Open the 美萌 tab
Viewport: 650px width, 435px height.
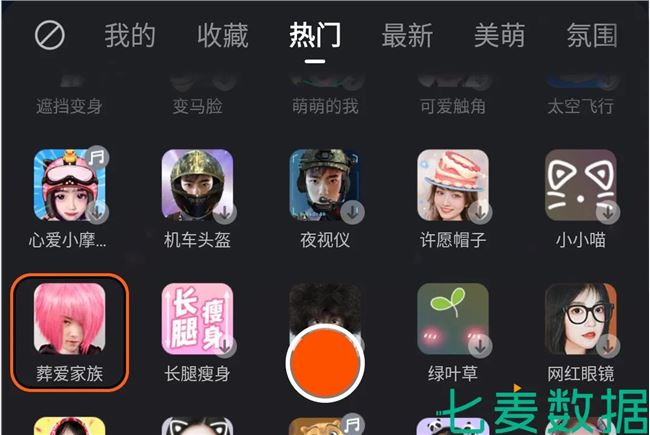[499, 36]
